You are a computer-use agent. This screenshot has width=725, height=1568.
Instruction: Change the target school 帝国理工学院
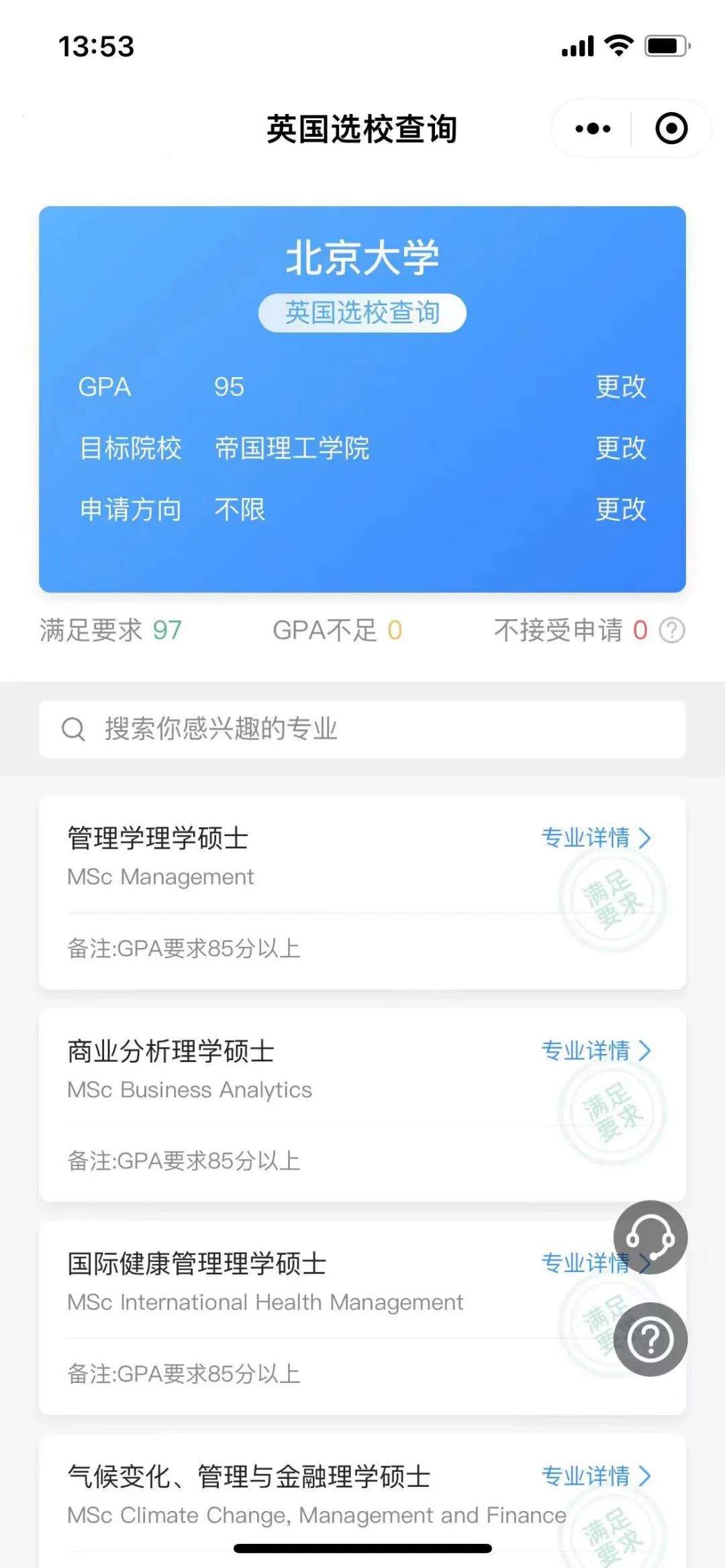point(620,448)
